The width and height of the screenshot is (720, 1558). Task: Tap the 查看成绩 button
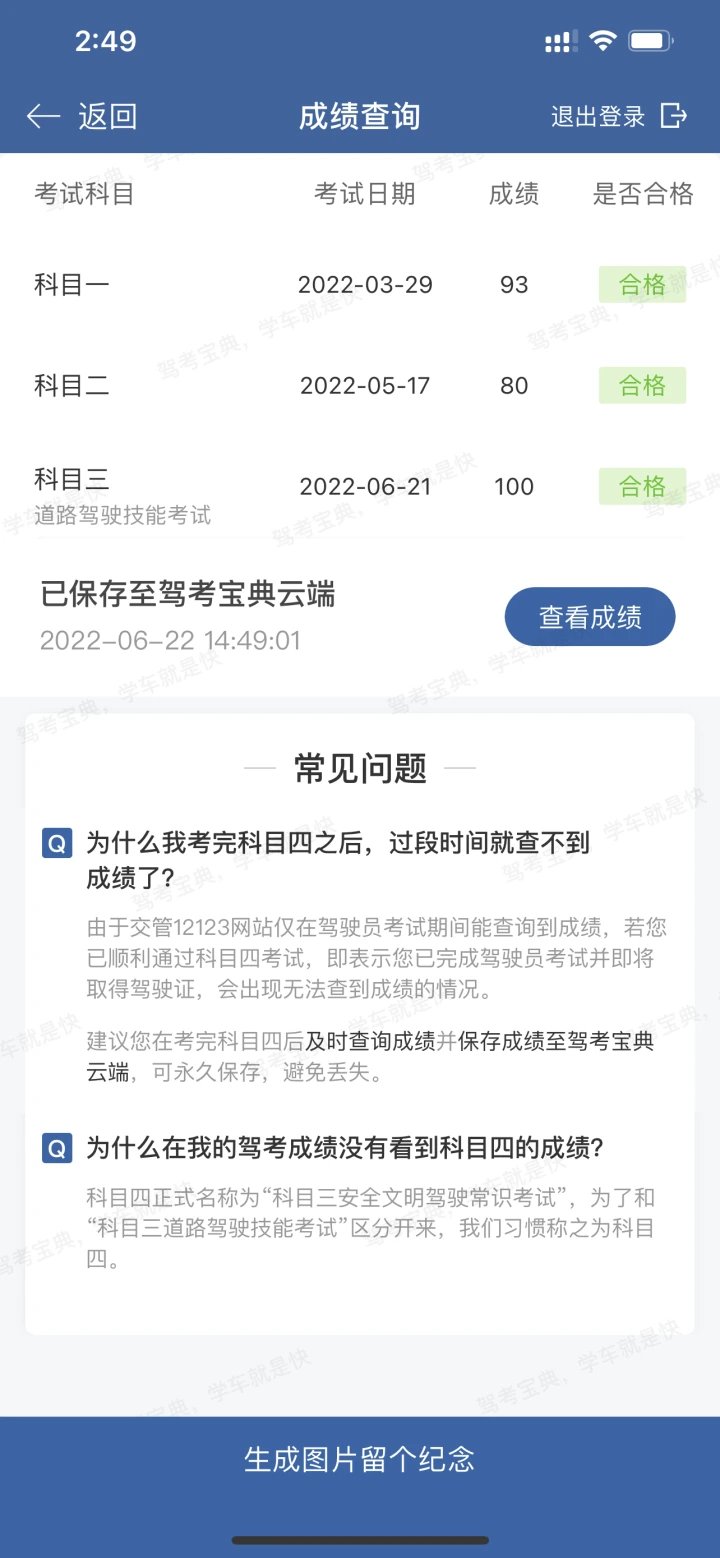pos(590,617)
